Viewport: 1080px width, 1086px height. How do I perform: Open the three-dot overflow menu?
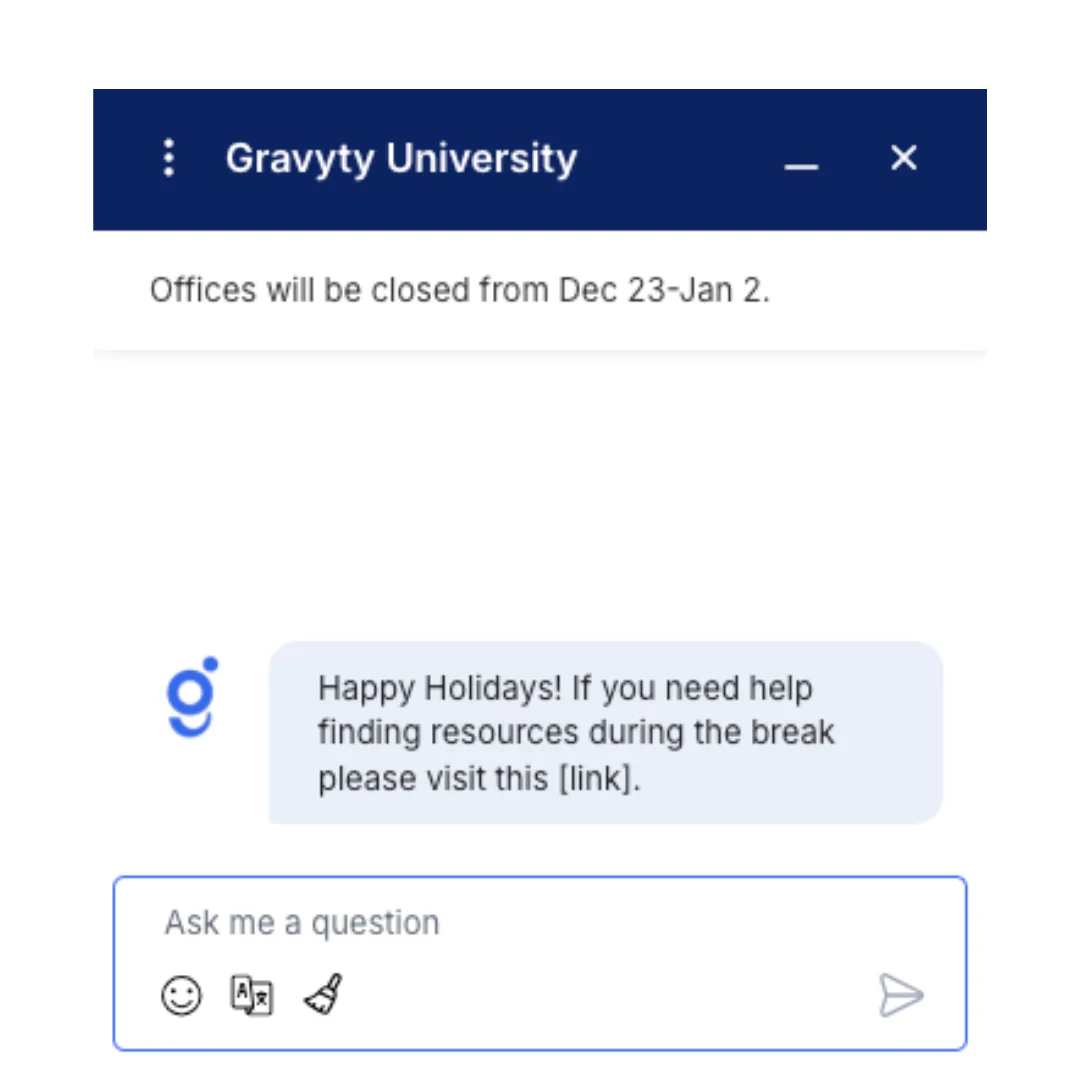pos(169,158)
